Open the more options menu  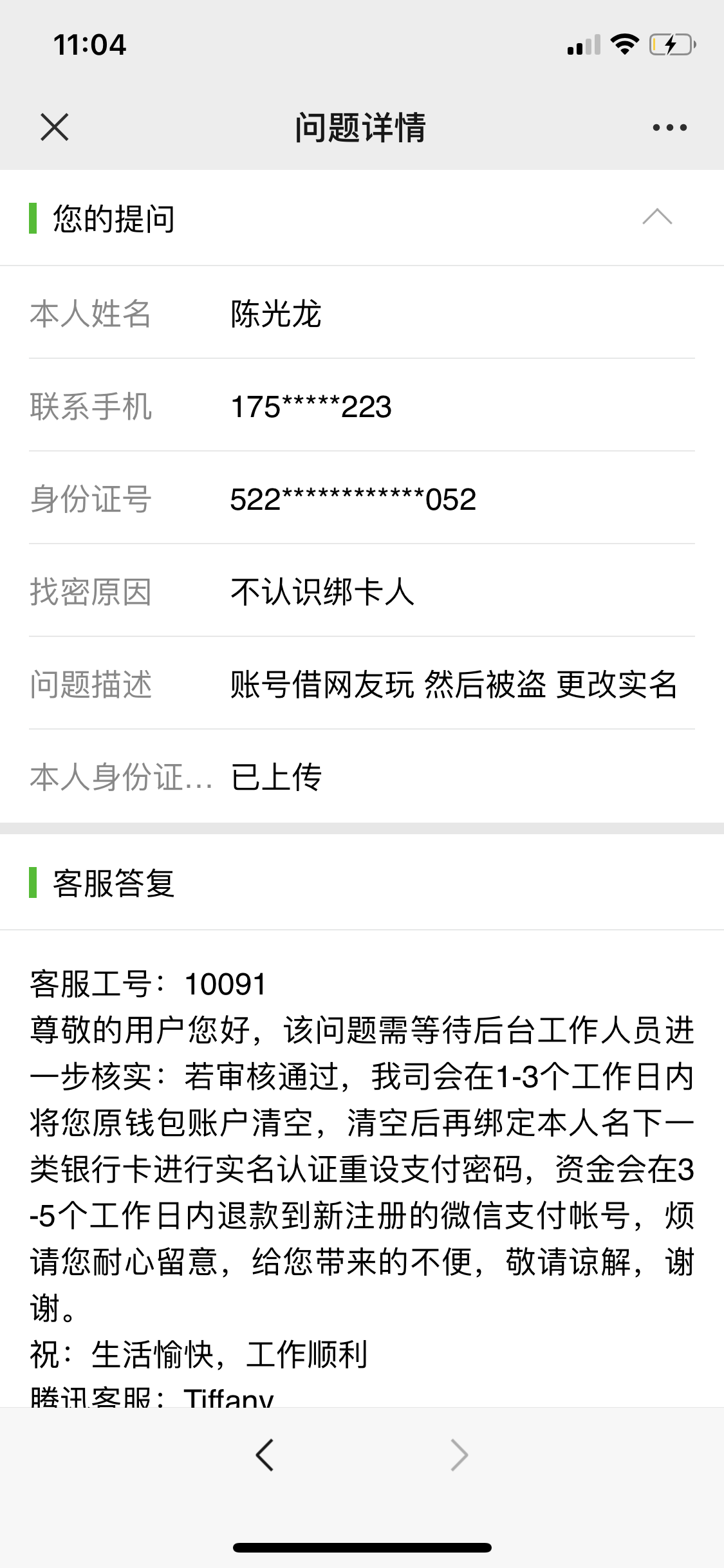click(x=668, y=127)
